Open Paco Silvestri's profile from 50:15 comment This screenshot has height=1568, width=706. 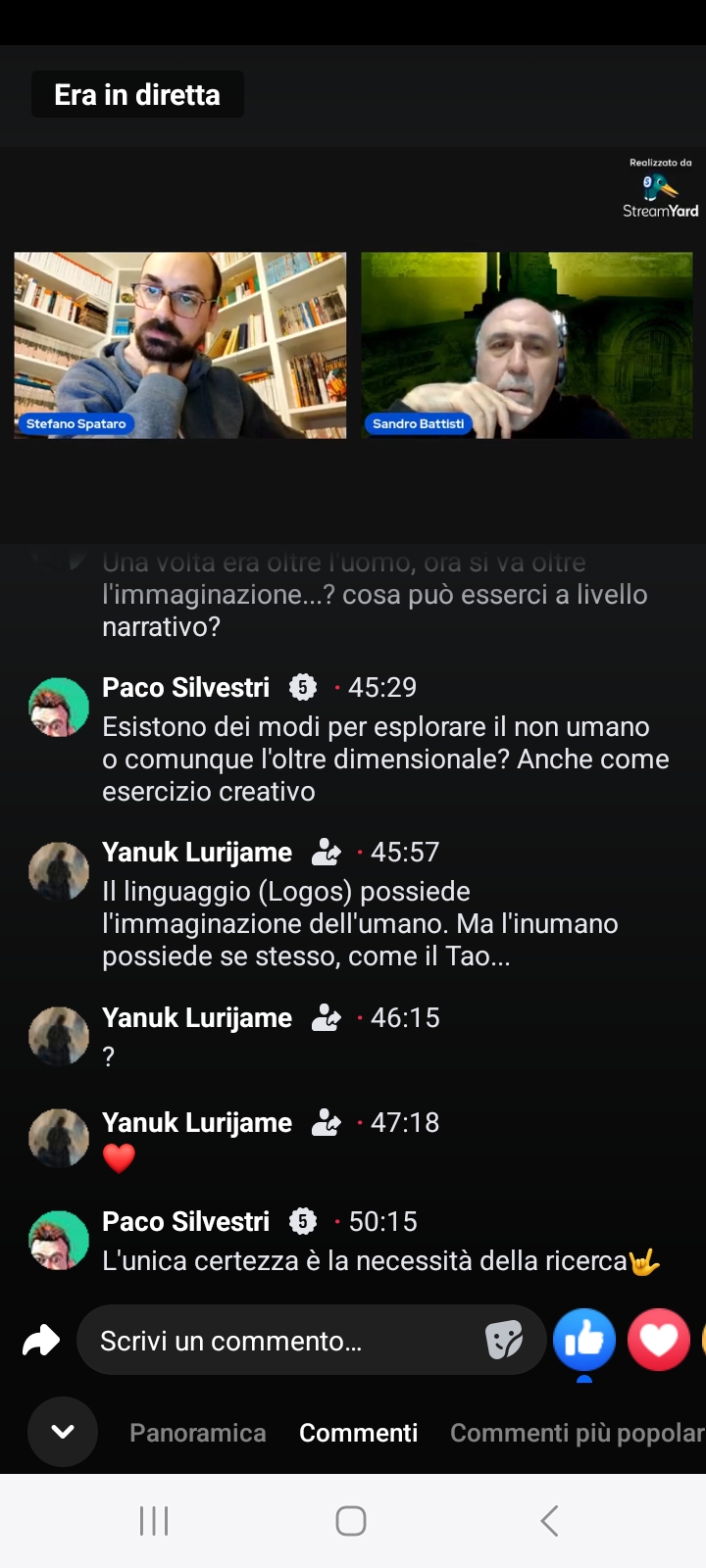pyautogui.click(x=185, y=1221)
